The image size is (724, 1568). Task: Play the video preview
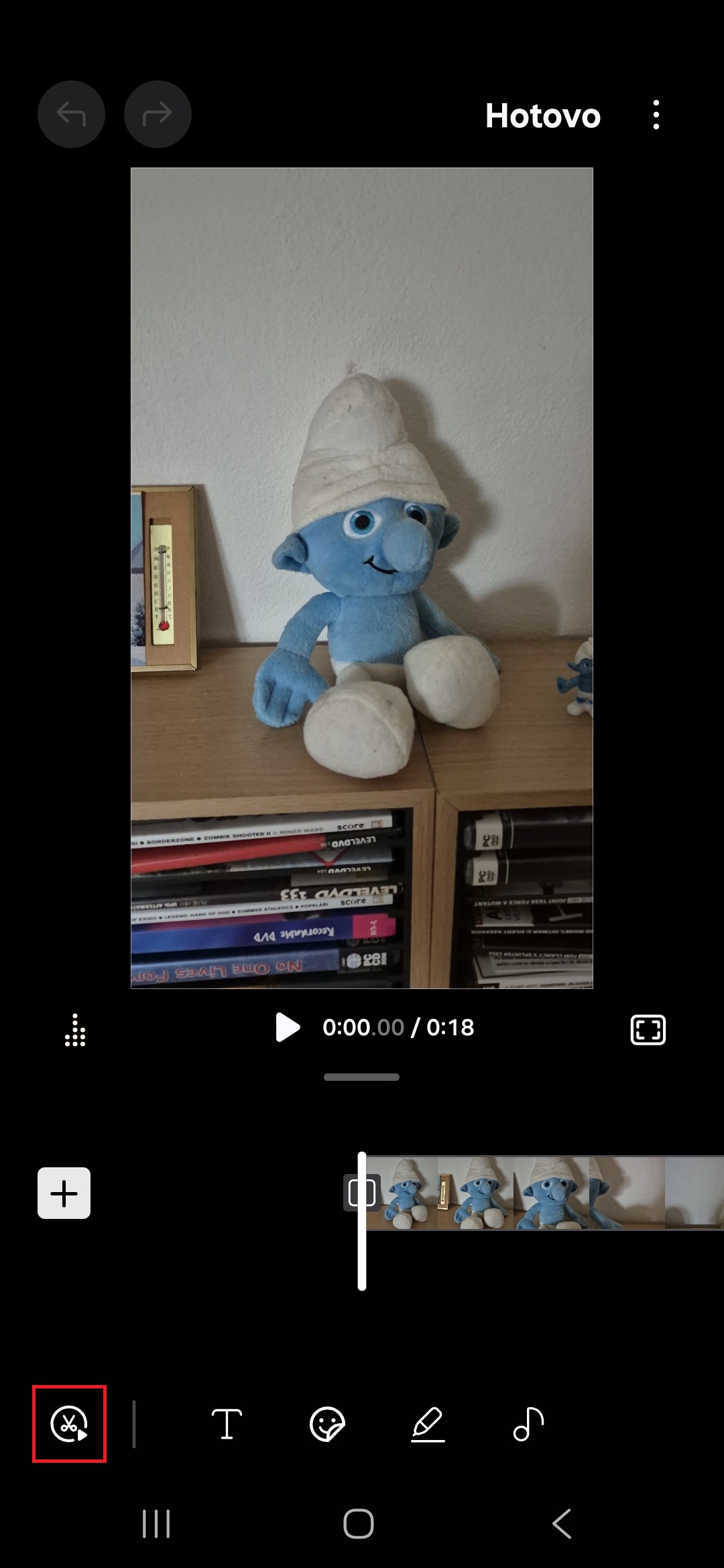click(288, 1027)
